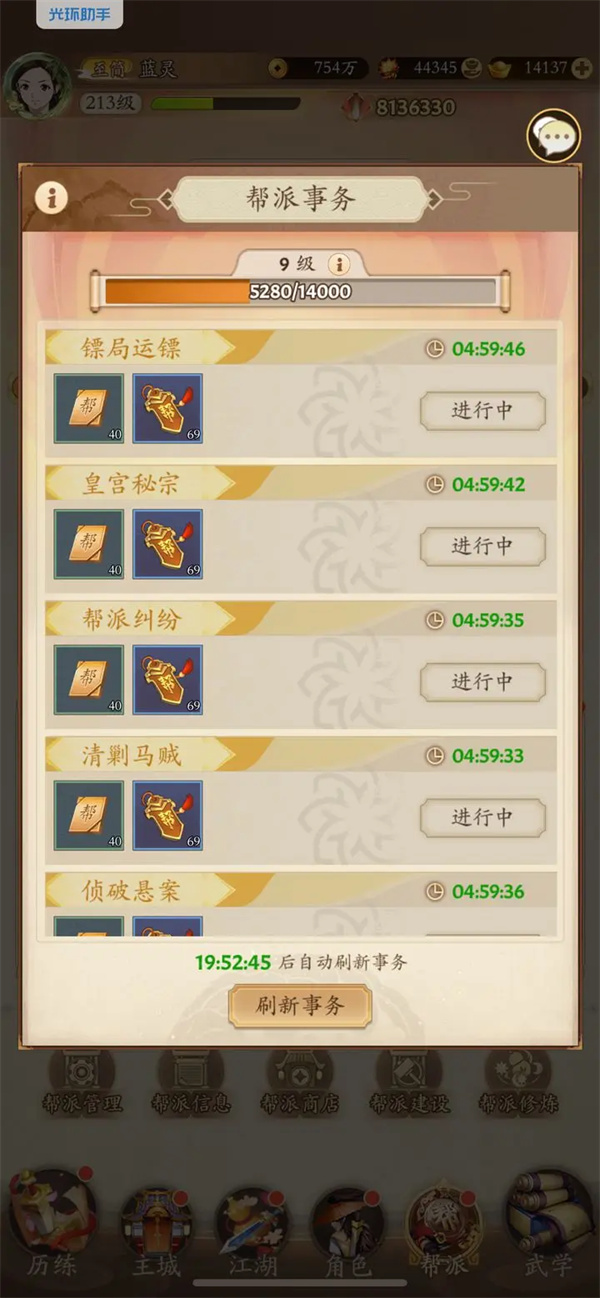Open the info icon next to 9级
Image resolution: width=600 pixels, height=1298 pixels.
coord(338,264)
